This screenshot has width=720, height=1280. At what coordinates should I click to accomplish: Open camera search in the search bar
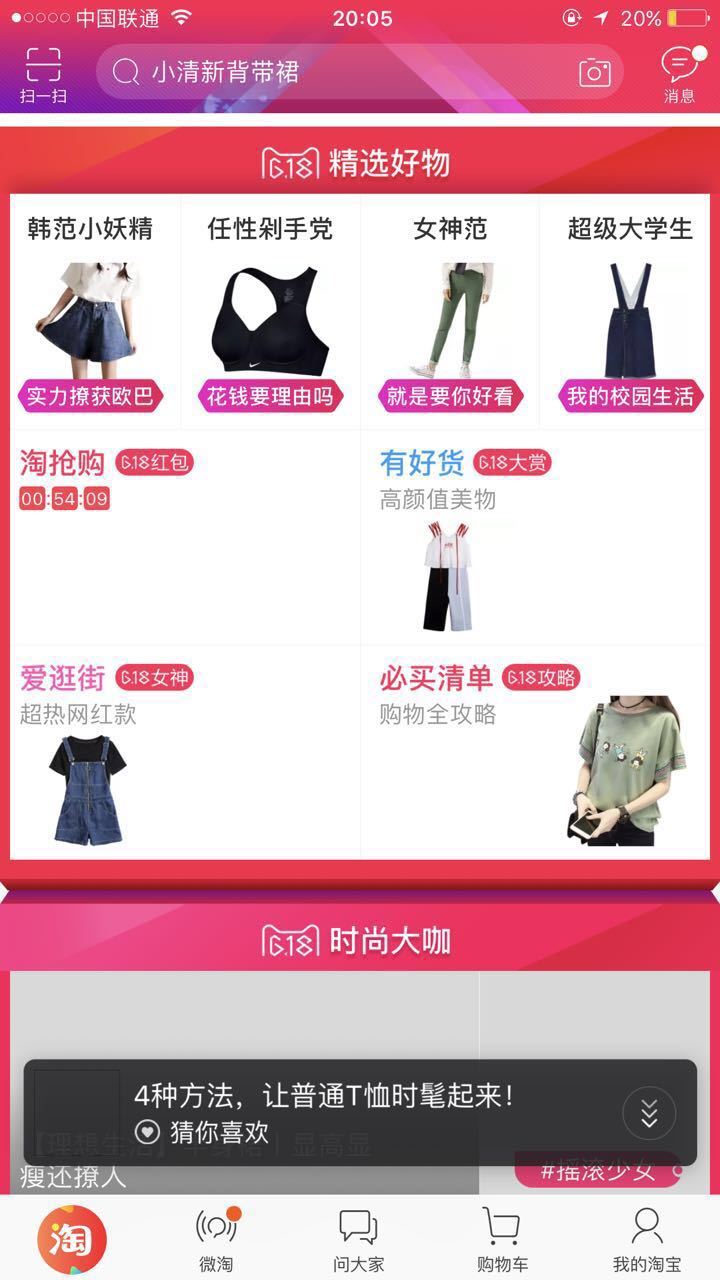tap(594, 72)
